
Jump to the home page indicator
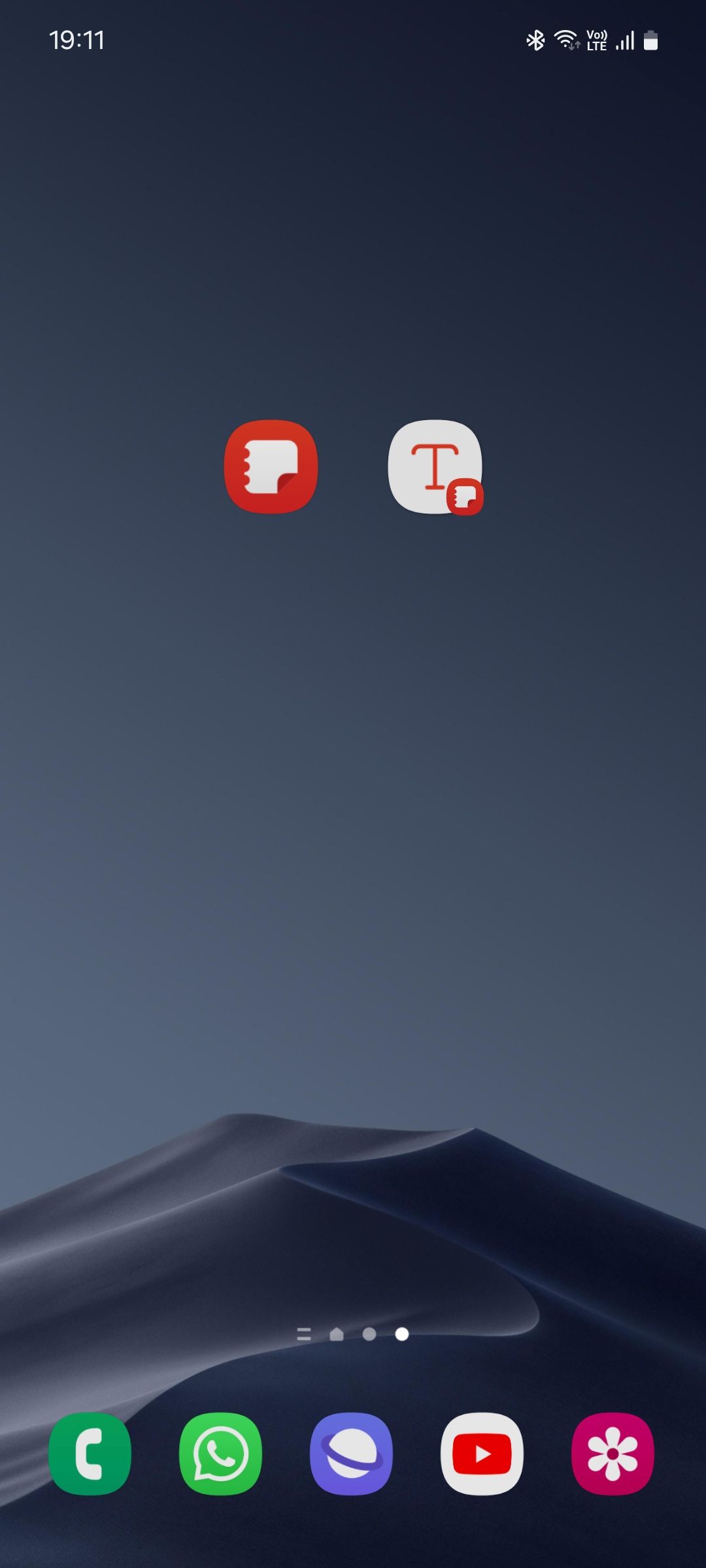pos(337,1334)
